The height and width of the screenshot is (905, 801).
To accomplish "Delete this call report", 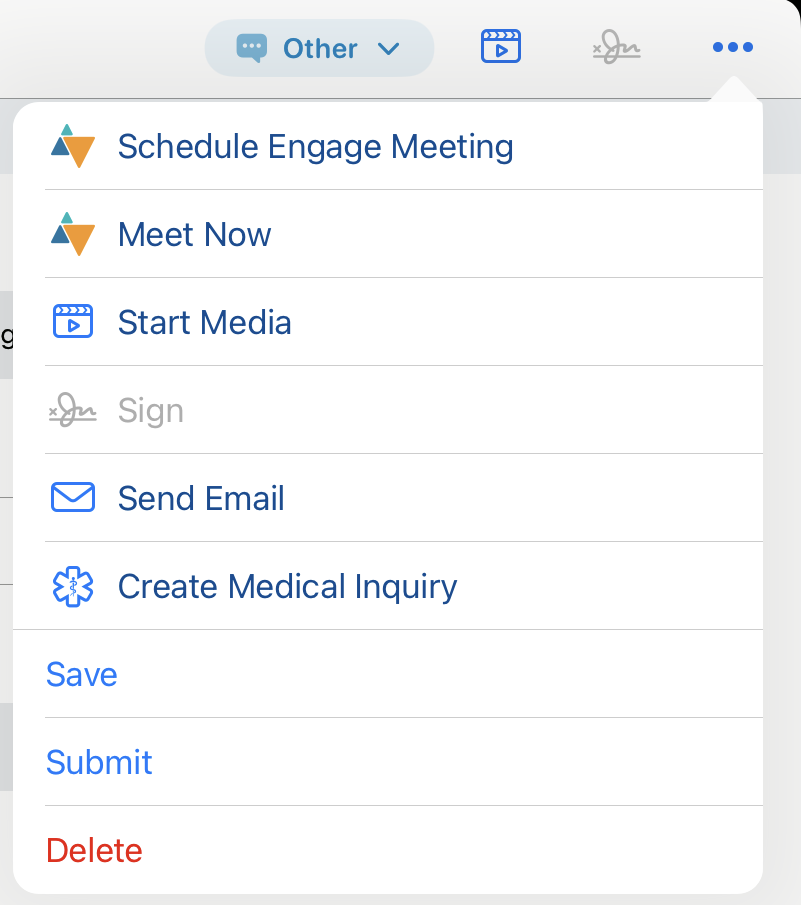I will point(94,851).
